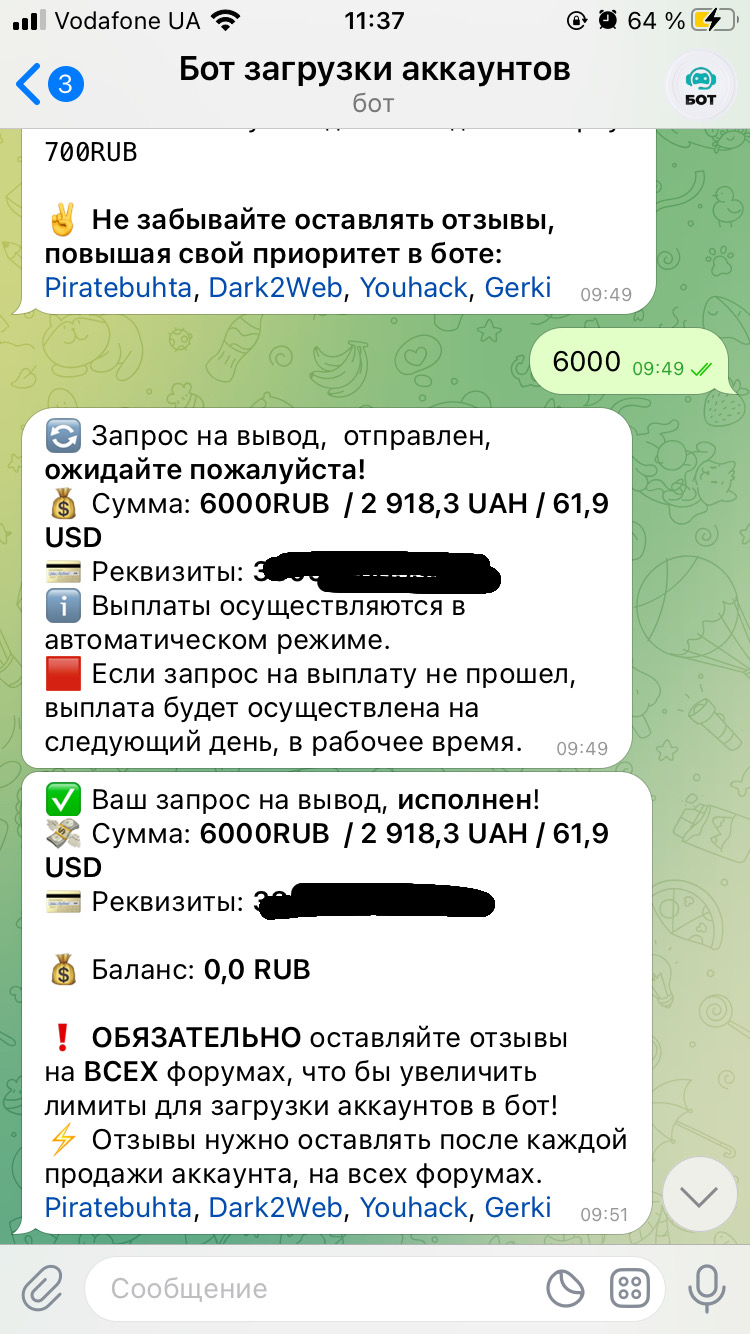Open the bot keyboard commands button
This screenshot has height=1334, width=750.
pos(631,1288)
